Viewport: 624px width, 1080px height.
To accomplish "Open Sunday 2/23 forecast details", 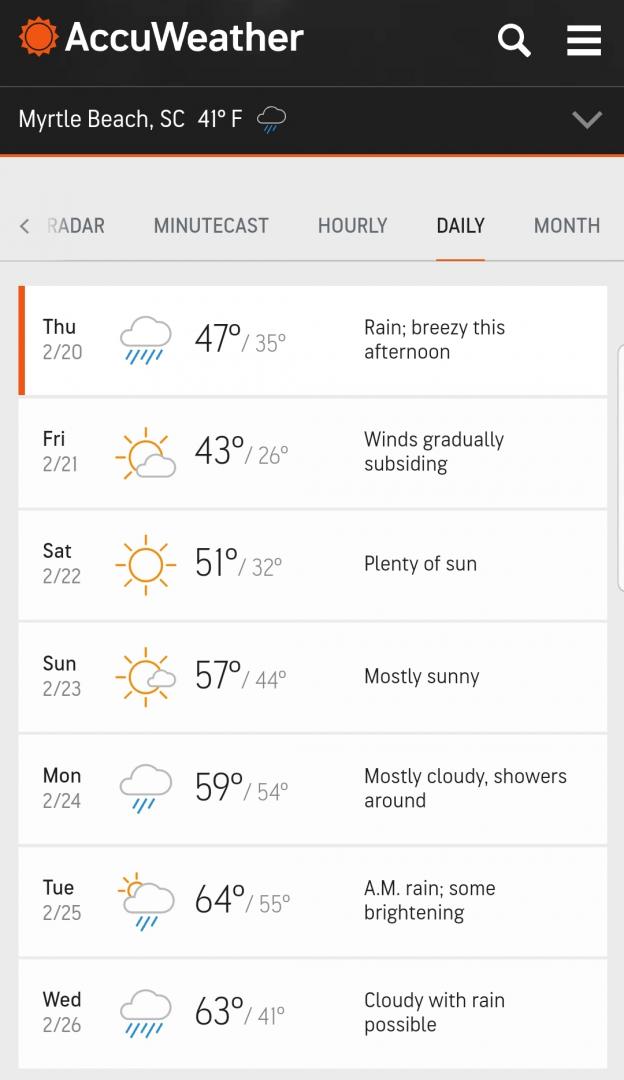I will (x=312, y=676).
